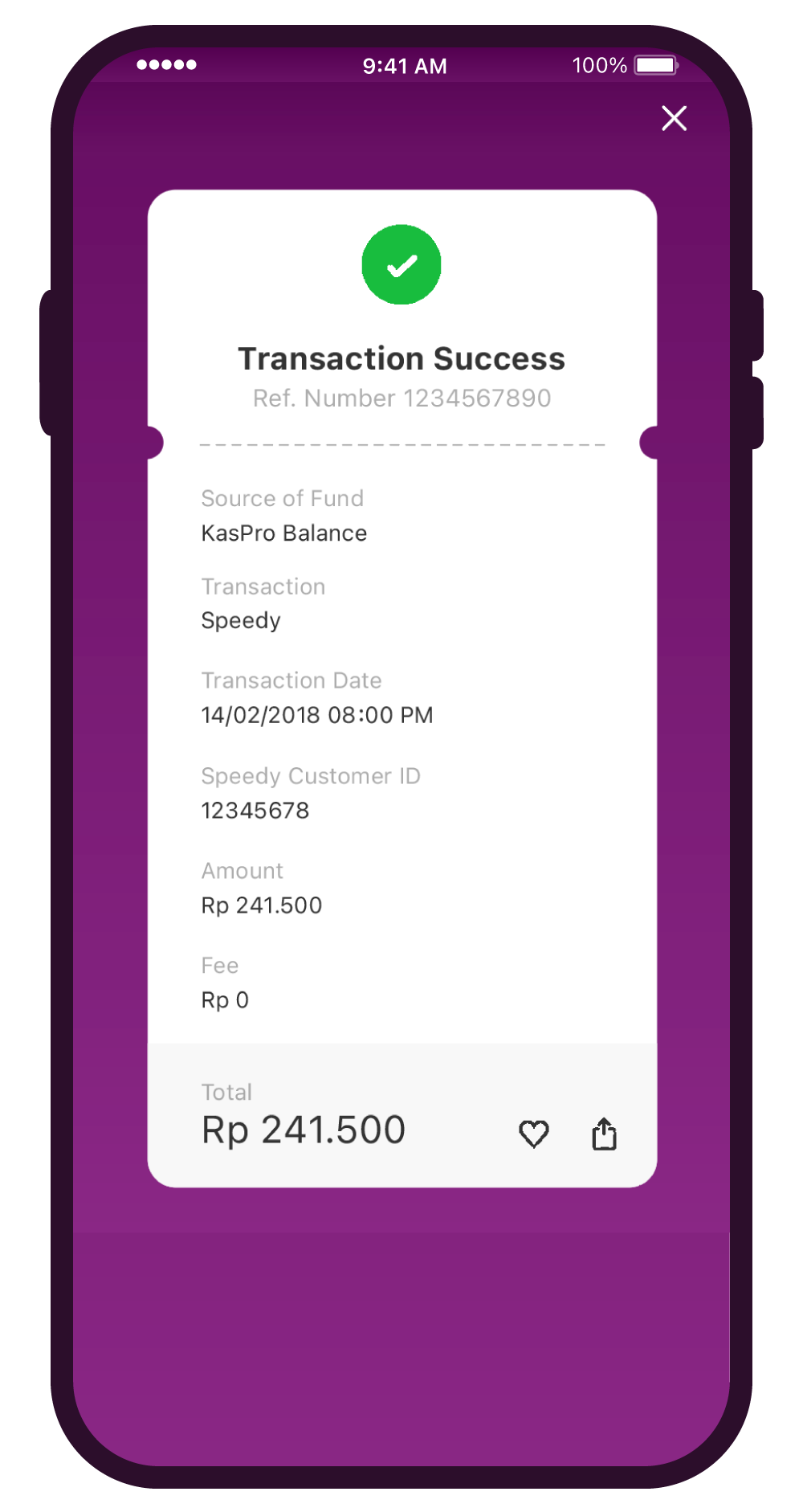The width and height of the screenshot is (803, 1512).
Task: Save this transaction as favorite
Action: 533,1134
